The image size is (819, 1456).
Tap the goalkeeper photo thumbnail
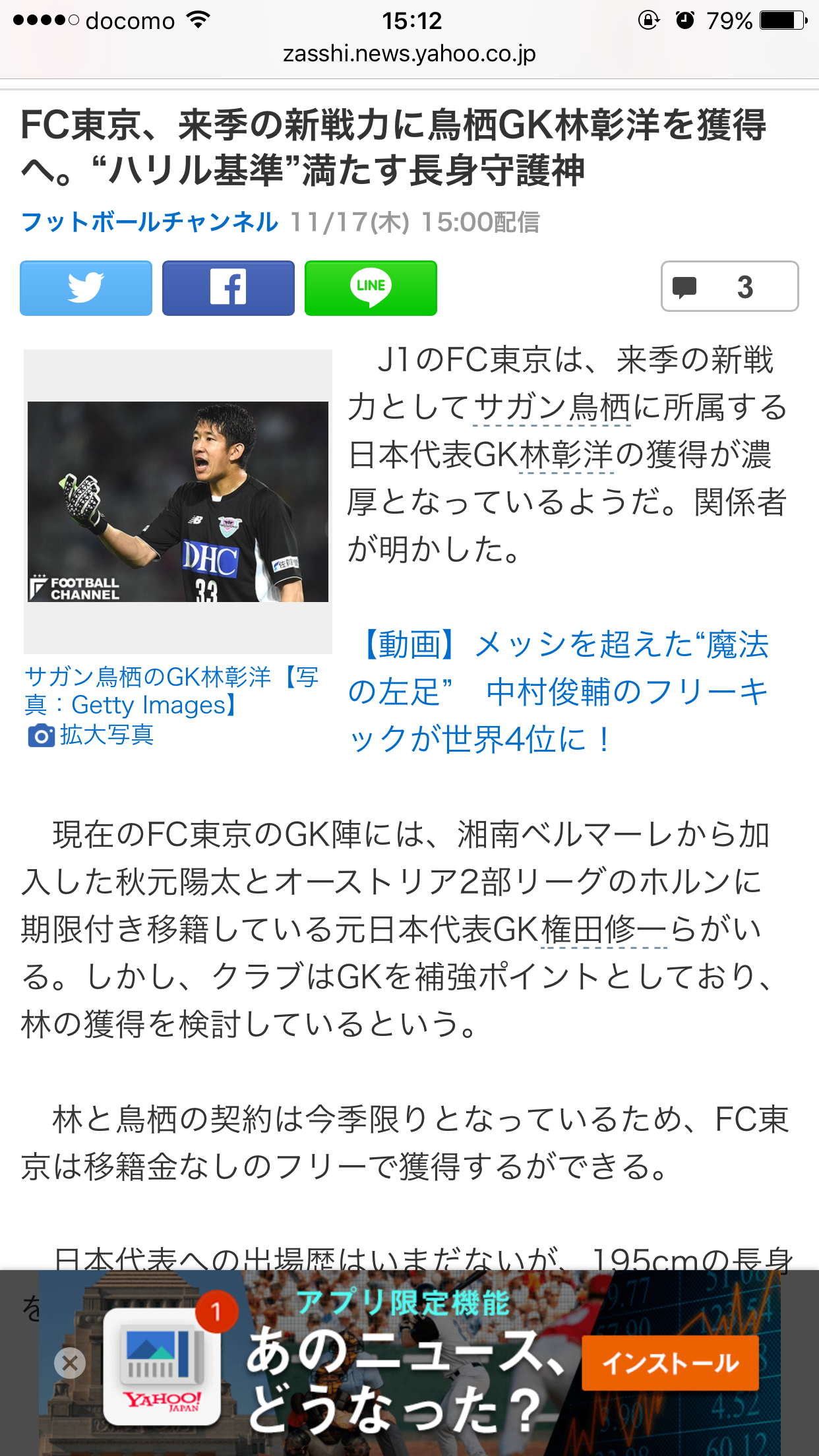pyautogui.click(x=178, y=501)
